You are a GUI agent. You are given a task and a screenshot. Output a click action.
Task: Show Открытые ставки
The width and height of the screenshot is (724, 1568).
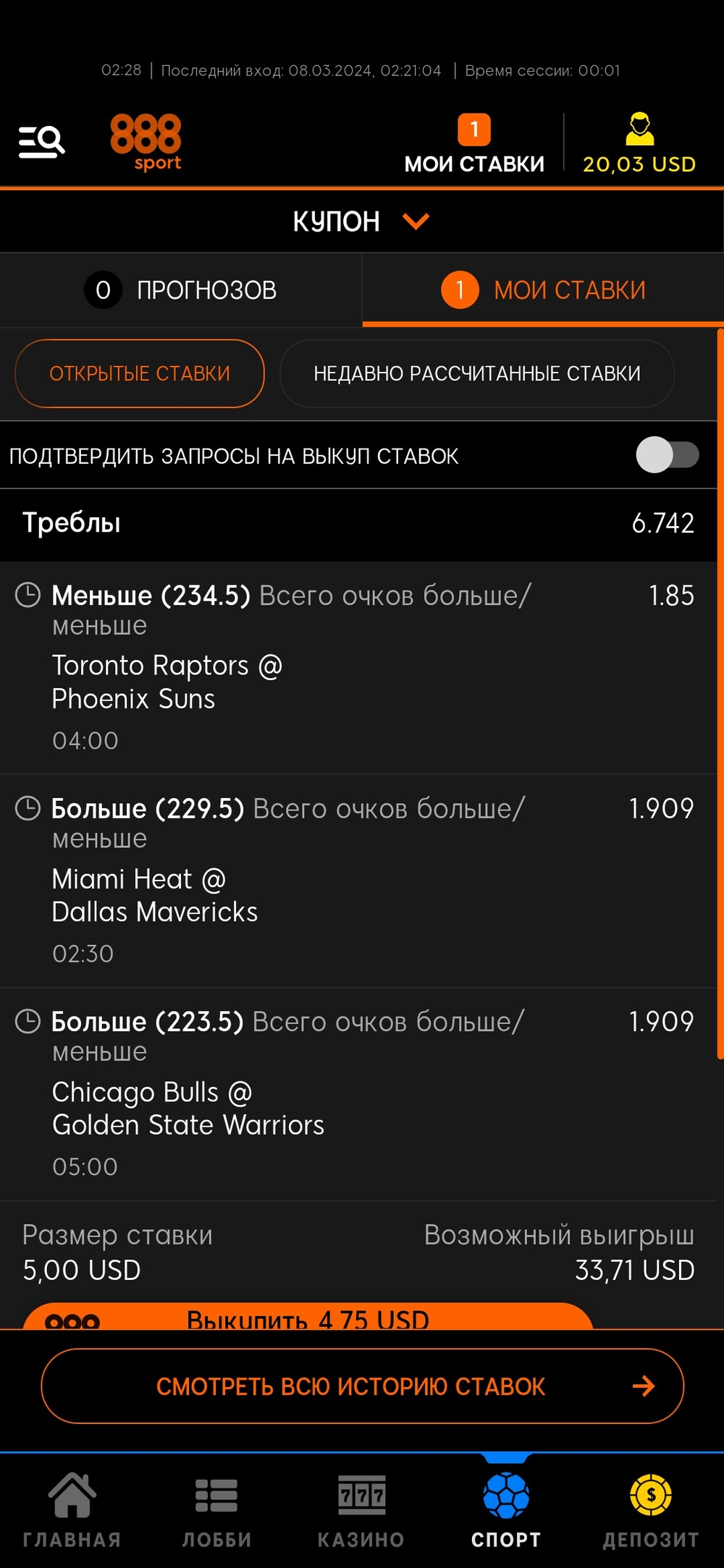pos(140,373)
